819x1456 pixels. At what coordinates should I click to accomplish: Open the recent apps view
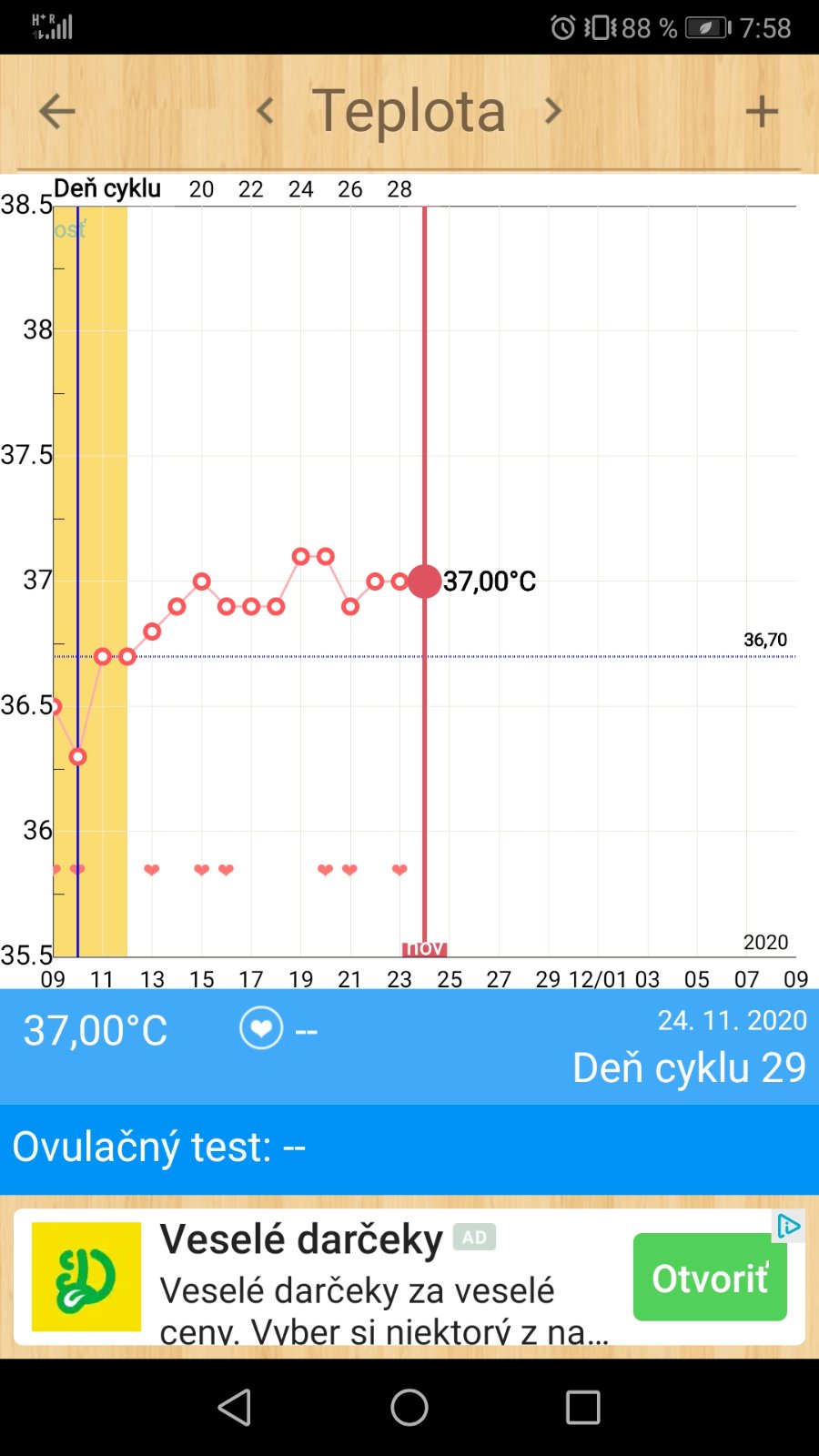[582, 1407]
